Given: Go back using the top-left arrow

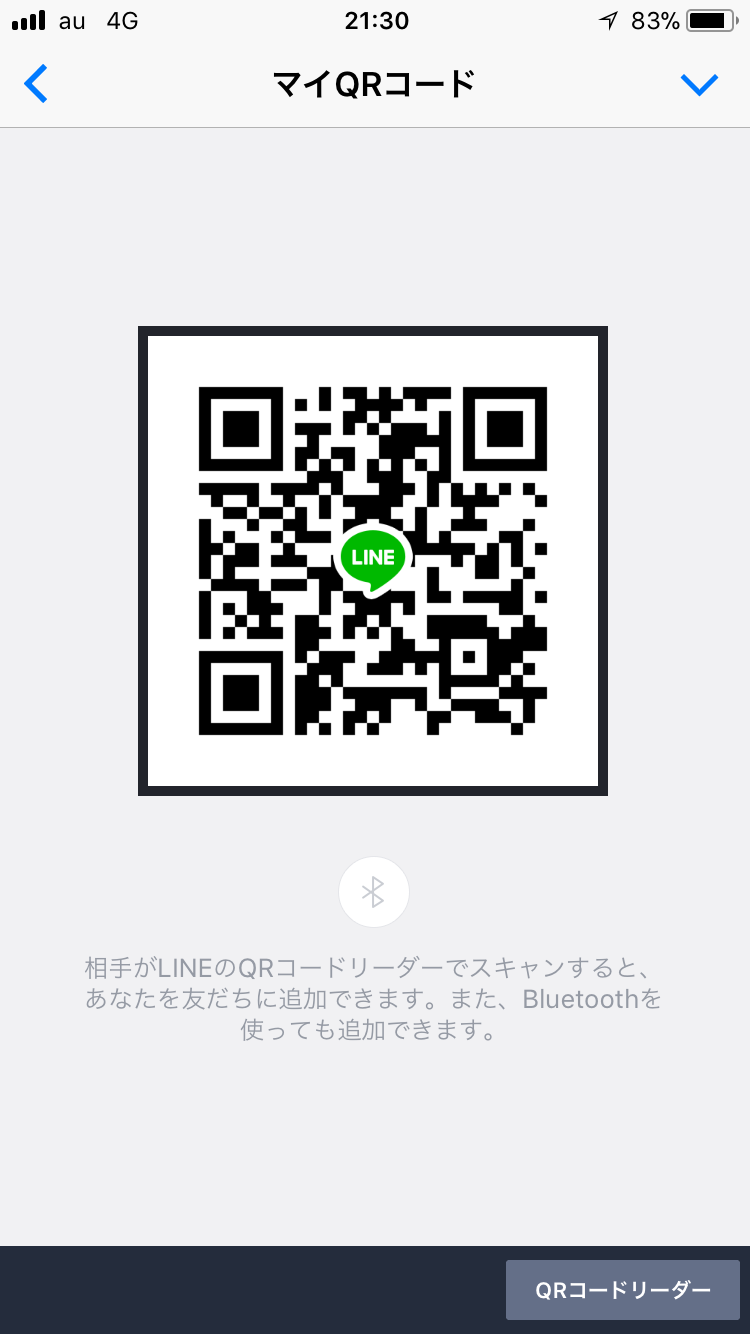Looking at the screenshot, I should click(36, 84).
